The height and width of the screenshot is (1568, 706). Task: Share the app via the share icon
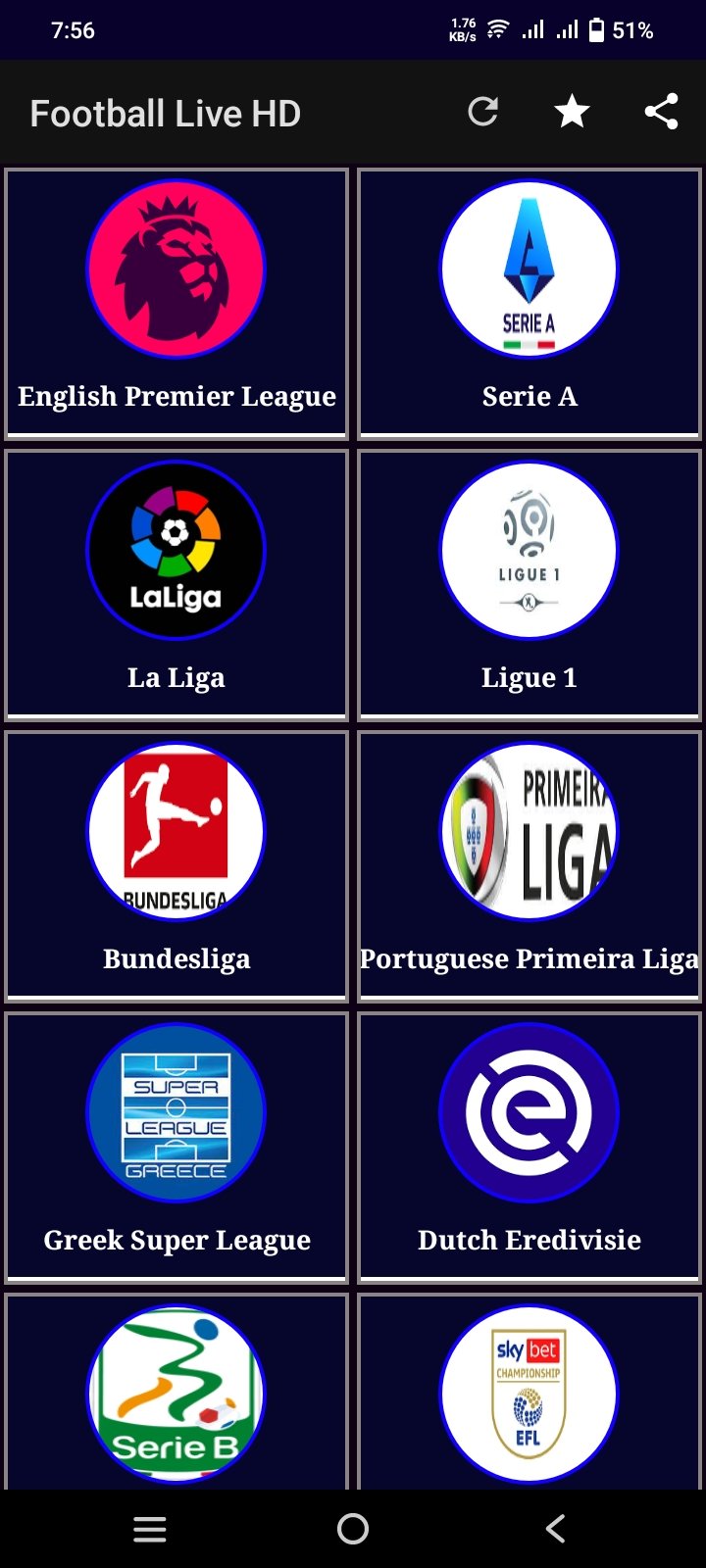(662, 112)
